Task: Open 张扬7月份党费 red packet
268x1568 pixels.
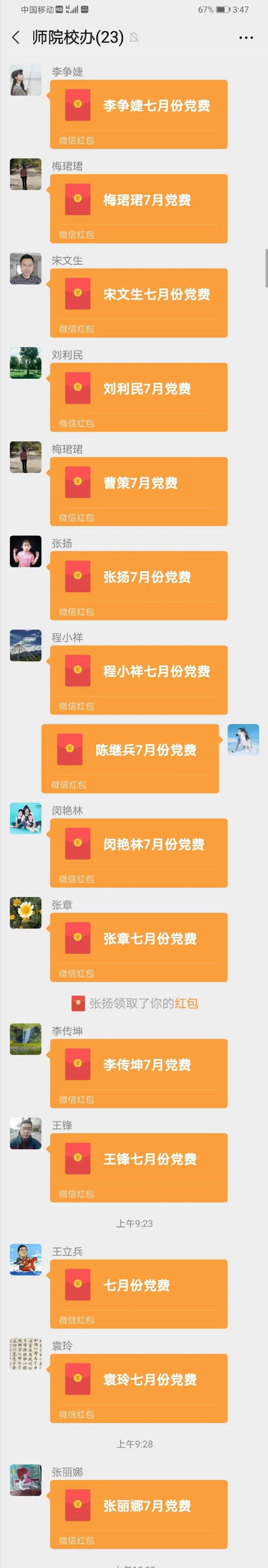Action: click(139, 578)
